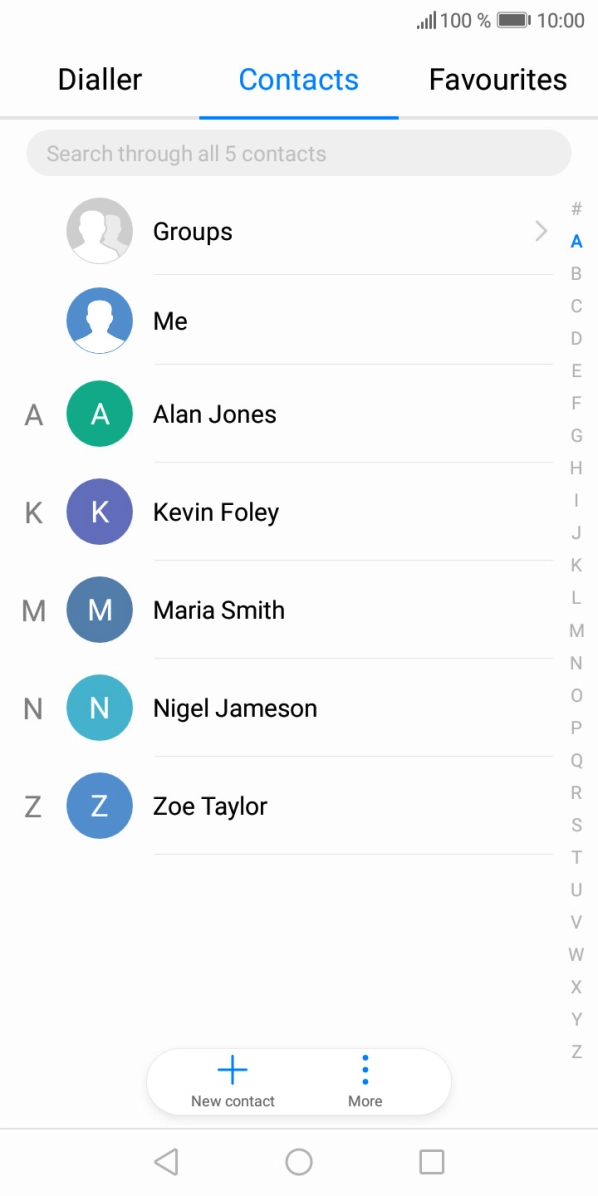The width and height of the screenshot is (598, 1196).
Task: Add a new contact
Action: point(233,1082)
